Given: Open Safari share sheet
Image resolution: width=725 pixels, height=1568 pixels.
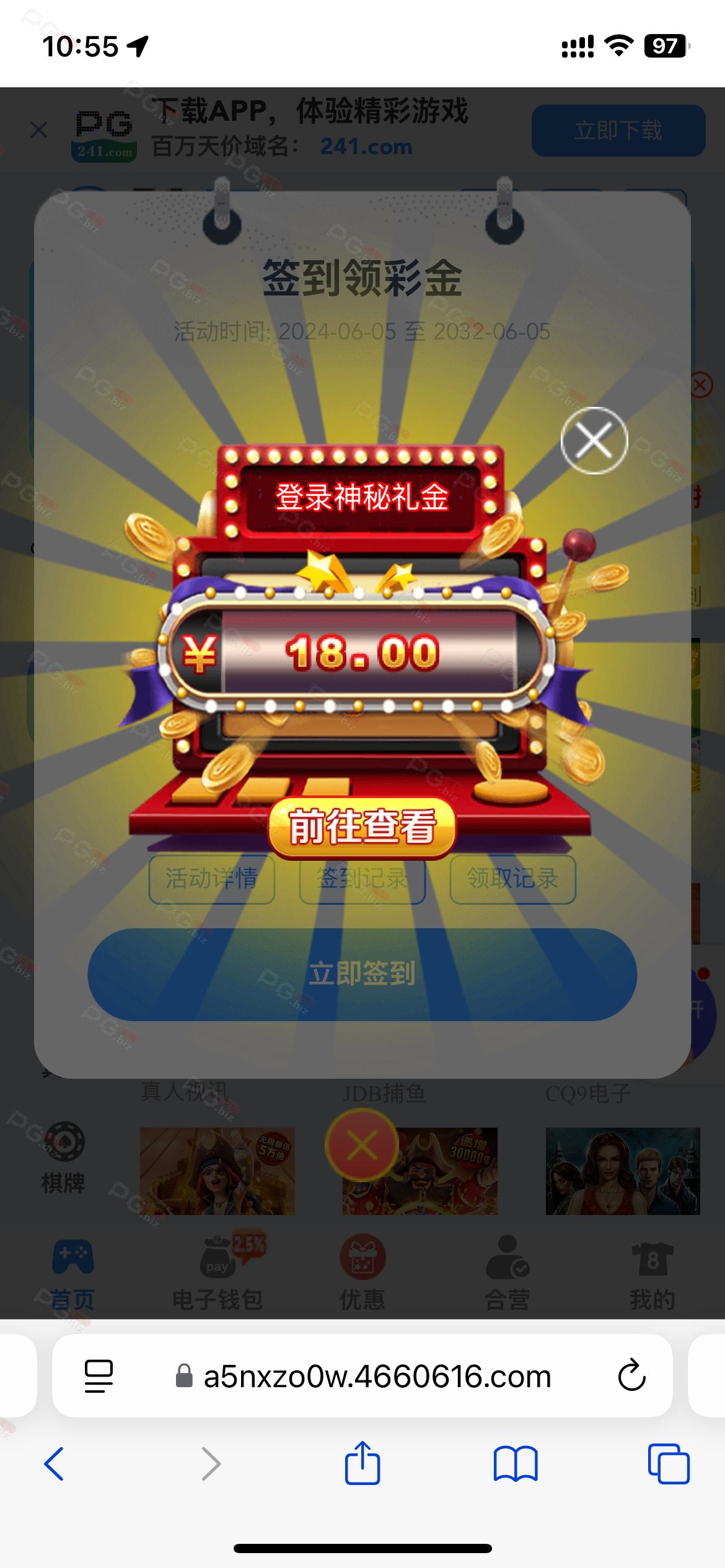Looking at the screenshot, I should coord(362,1464).
